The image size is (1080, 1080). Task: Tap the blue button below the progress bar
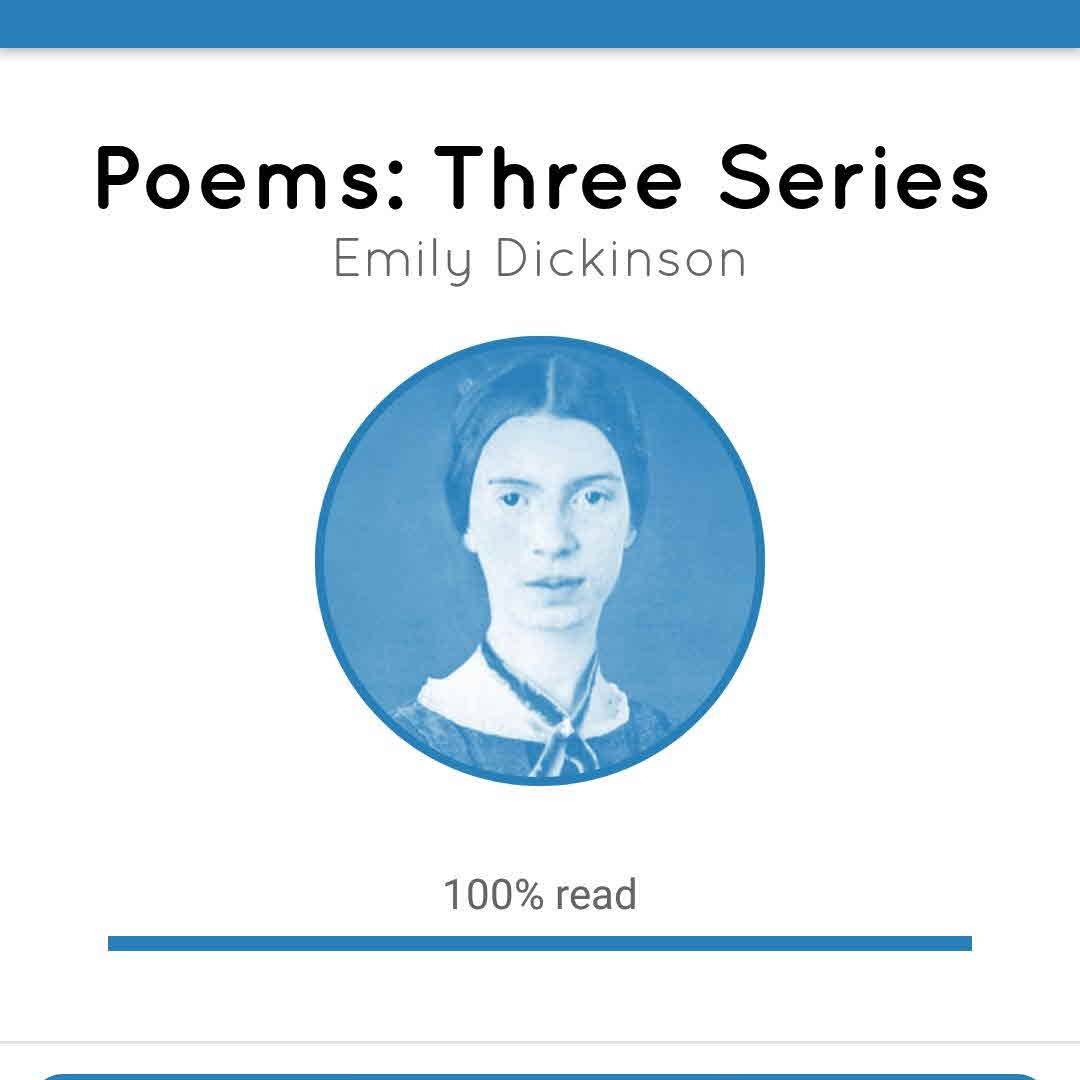click(x=540, y=1076)
